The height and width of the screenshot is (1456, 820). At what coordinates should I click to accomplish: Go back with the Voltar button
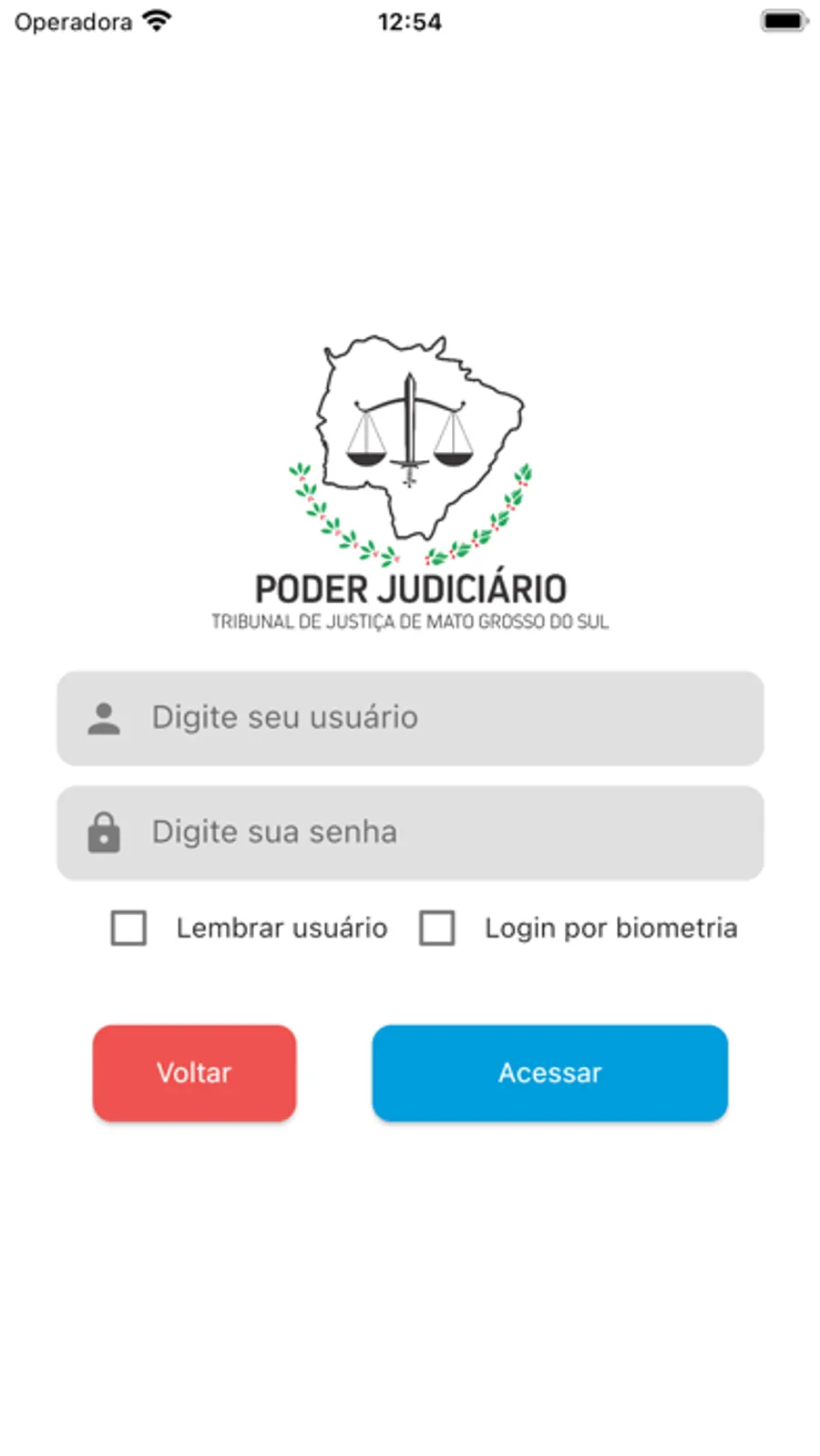click(x=194, y=1072)
